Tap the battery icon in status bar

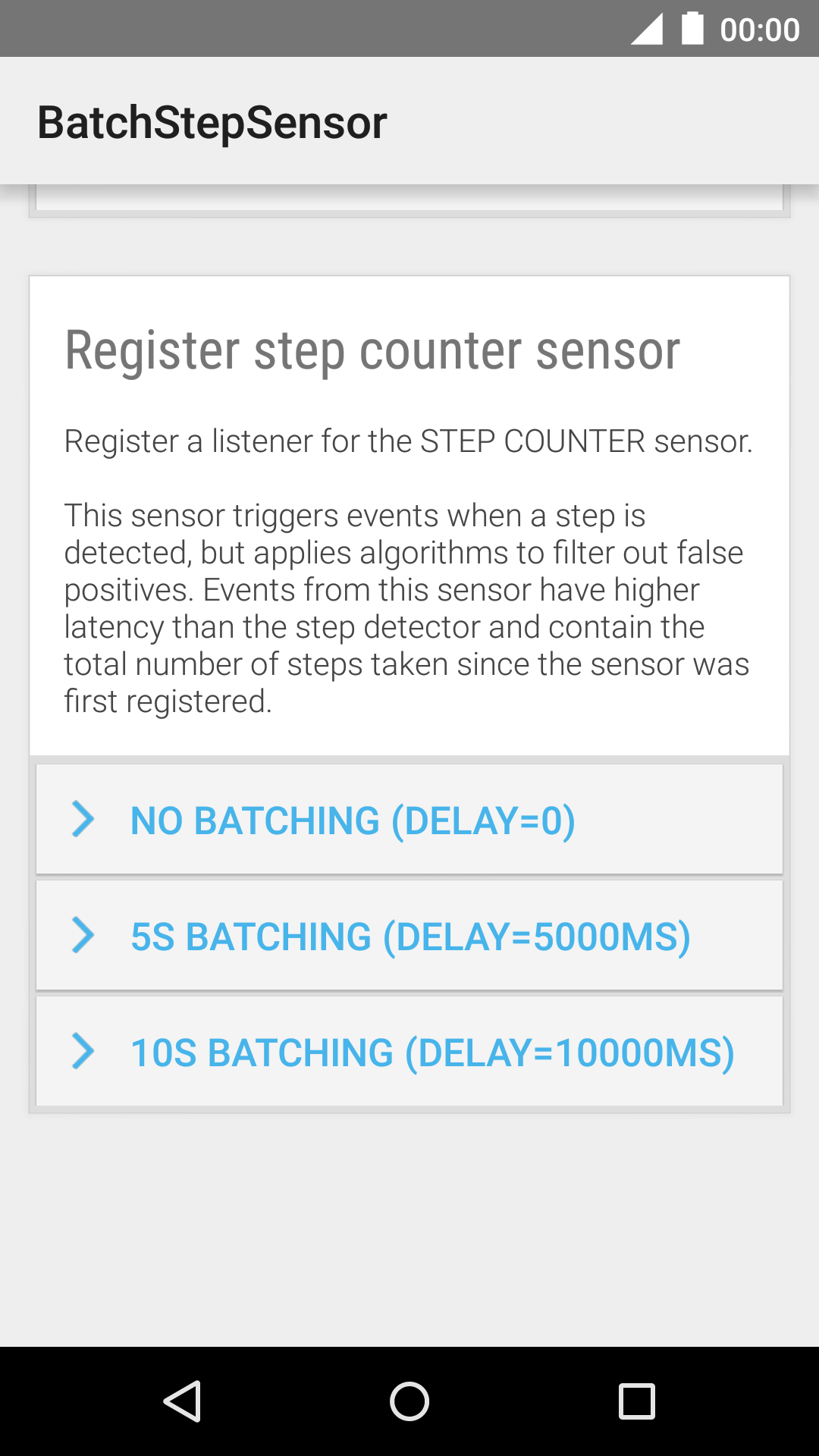click(x=692, y=29)
